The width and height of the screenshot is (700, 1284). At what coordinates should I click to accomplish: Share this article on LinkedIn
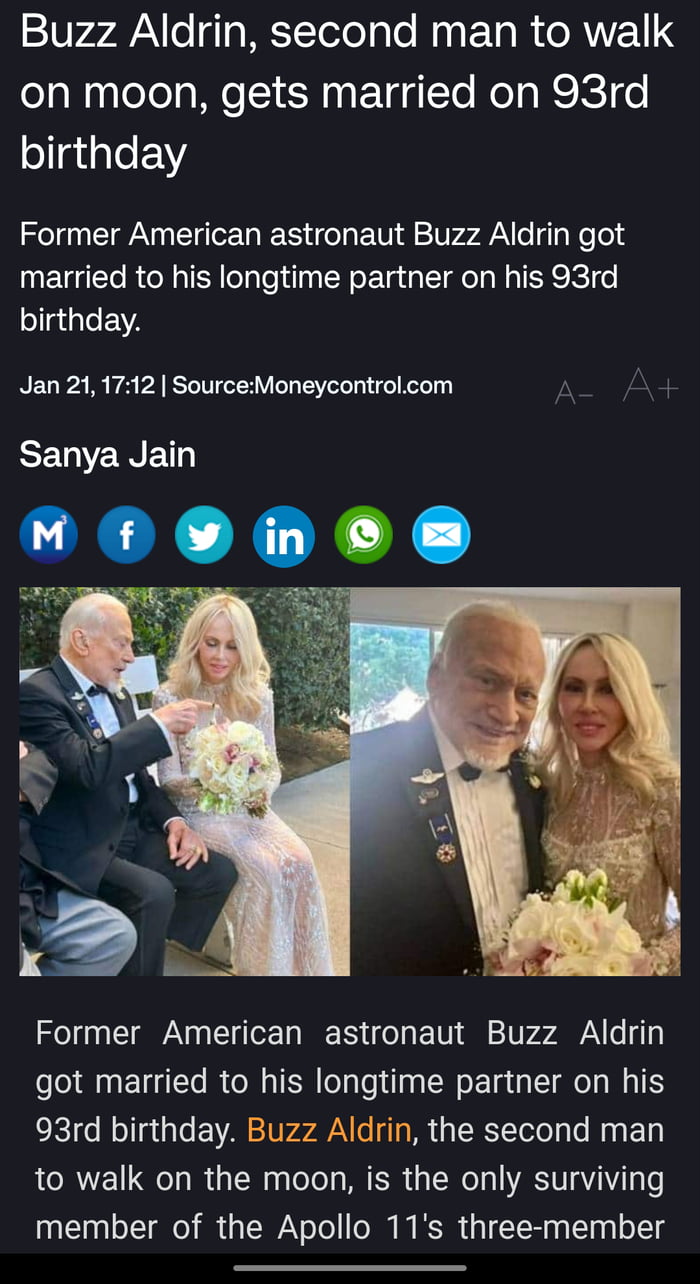tap(283, 536)
